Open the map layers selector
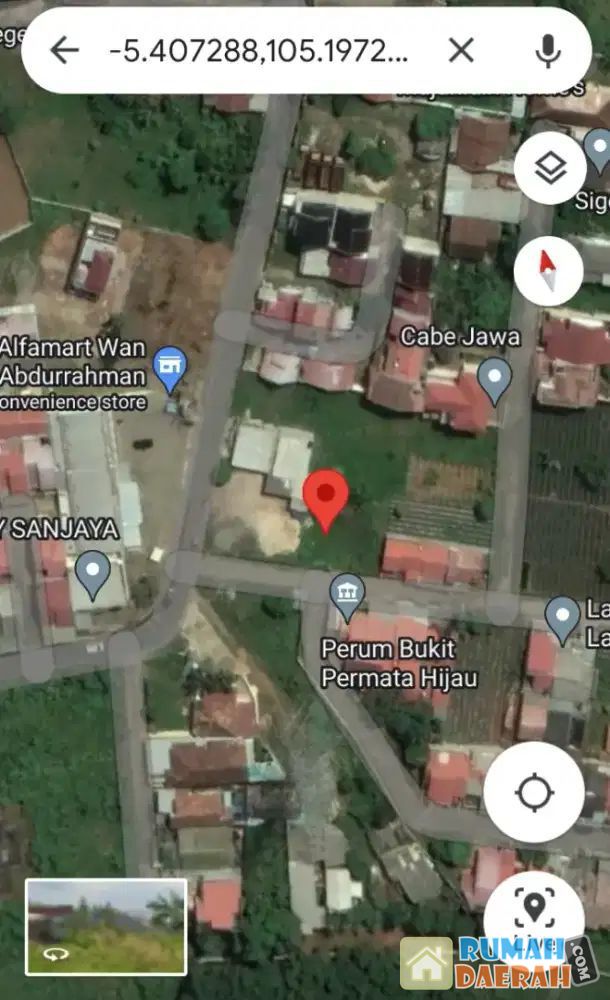This screenshot has height=1000, width=610. (x=549, y=168)
